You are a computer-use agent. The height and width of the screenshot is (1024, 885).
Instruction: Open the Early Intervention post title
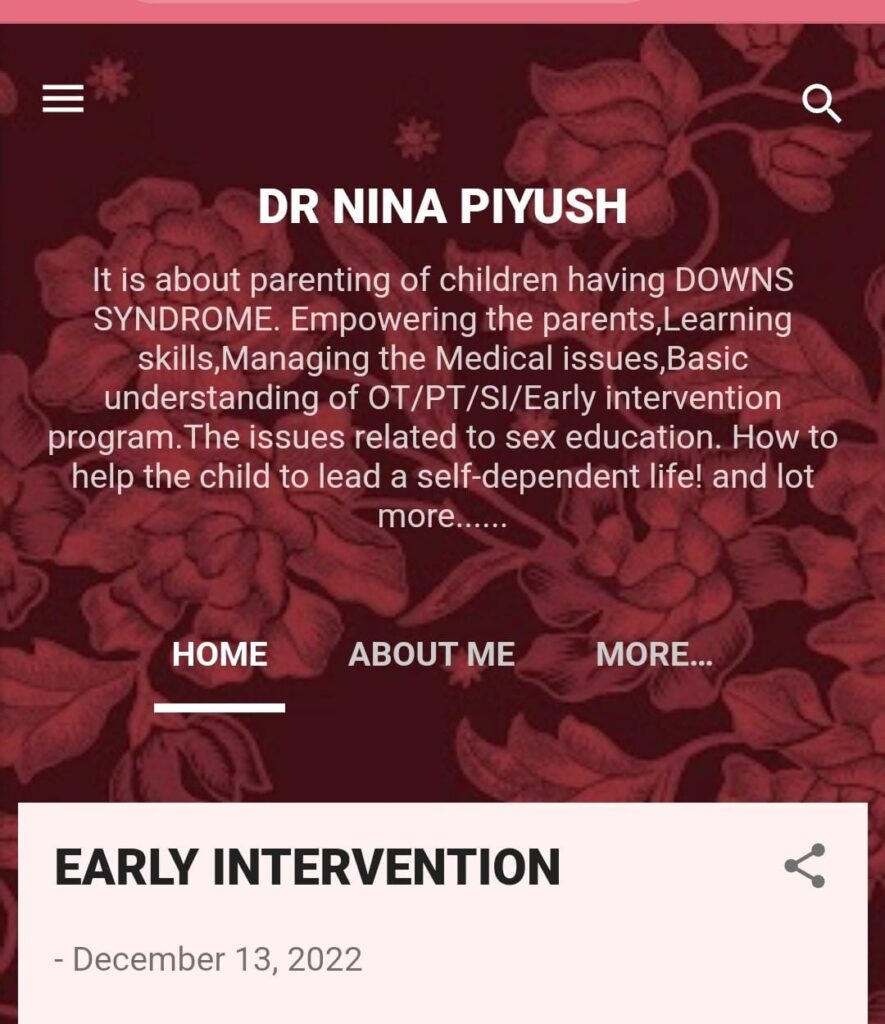tap(307, 867)
